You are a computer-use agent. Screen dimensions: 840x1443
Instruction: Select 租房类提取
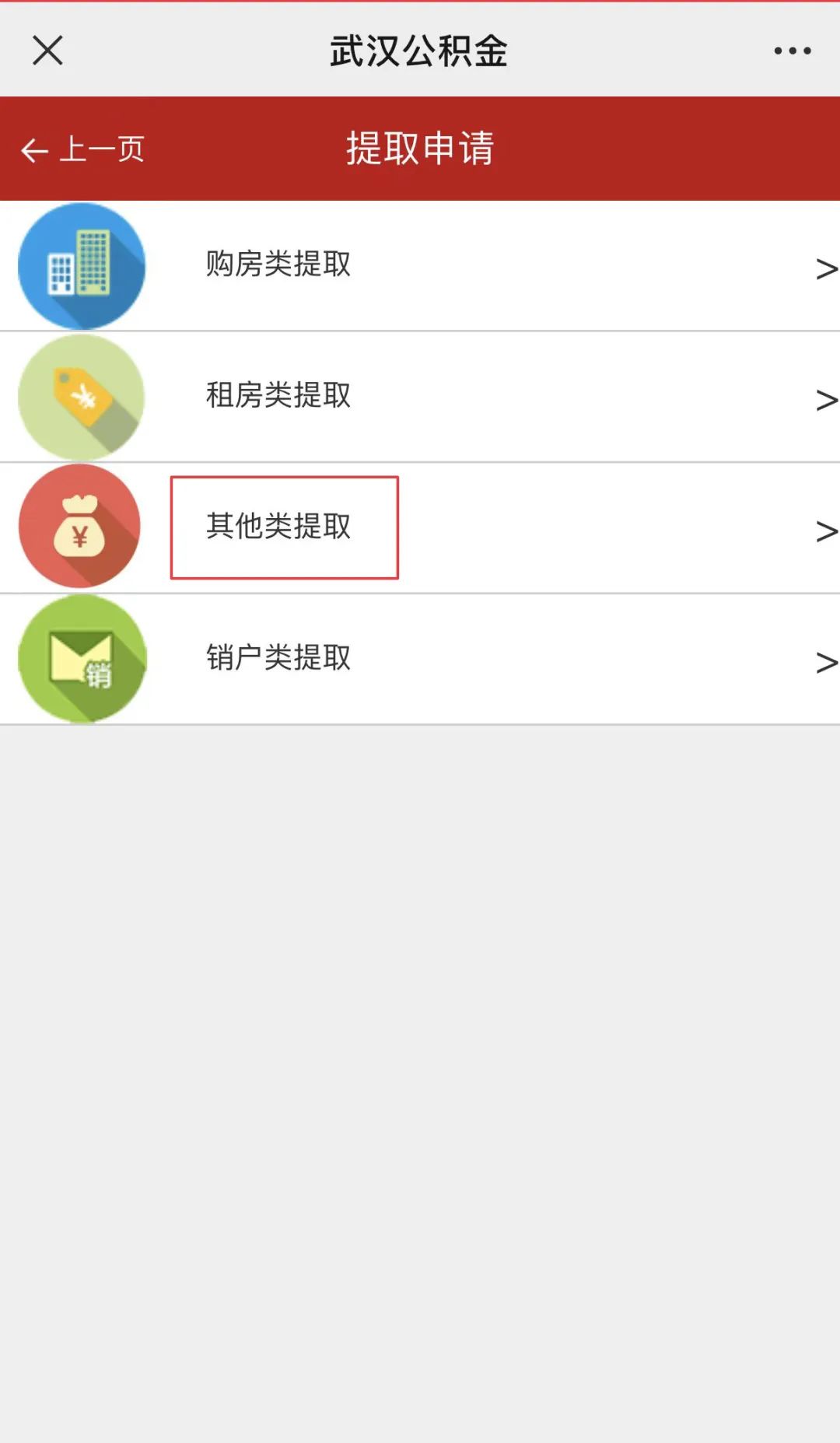[420, 398]
